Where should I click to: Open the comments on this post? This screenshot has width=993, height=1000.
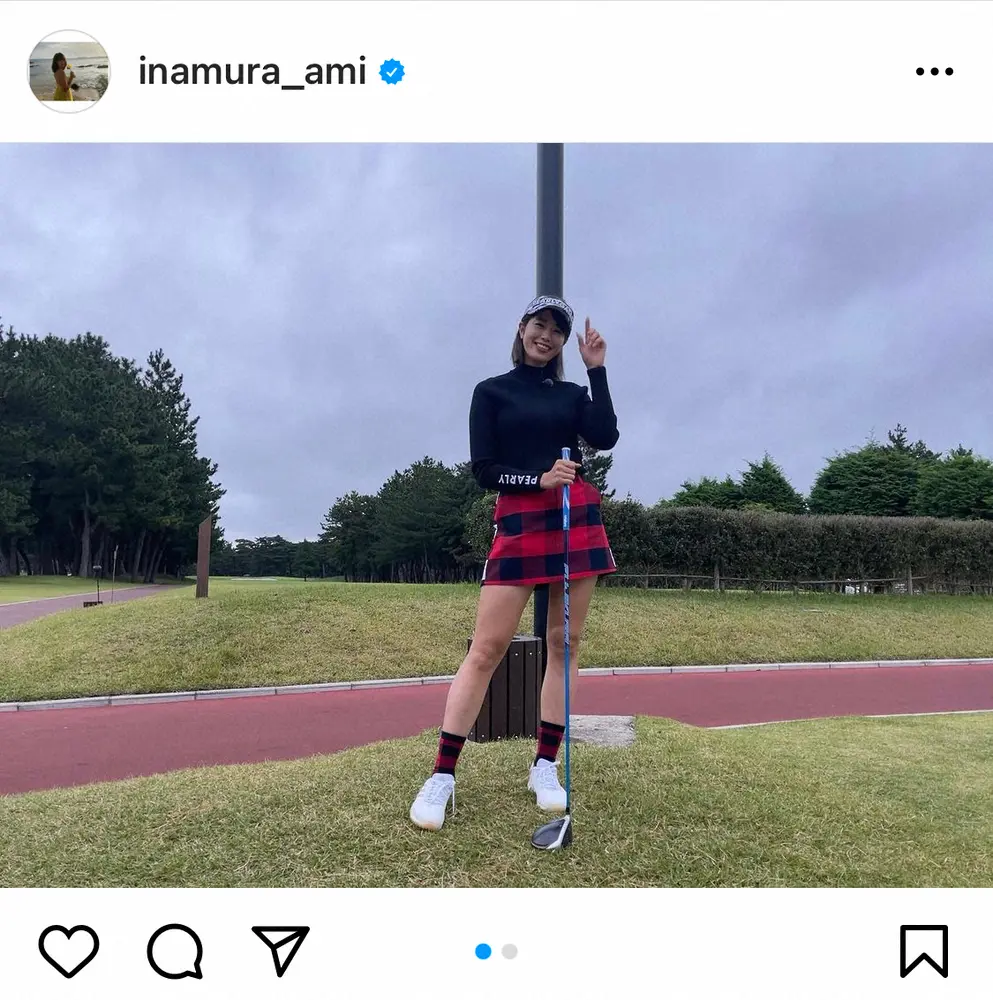175,950
